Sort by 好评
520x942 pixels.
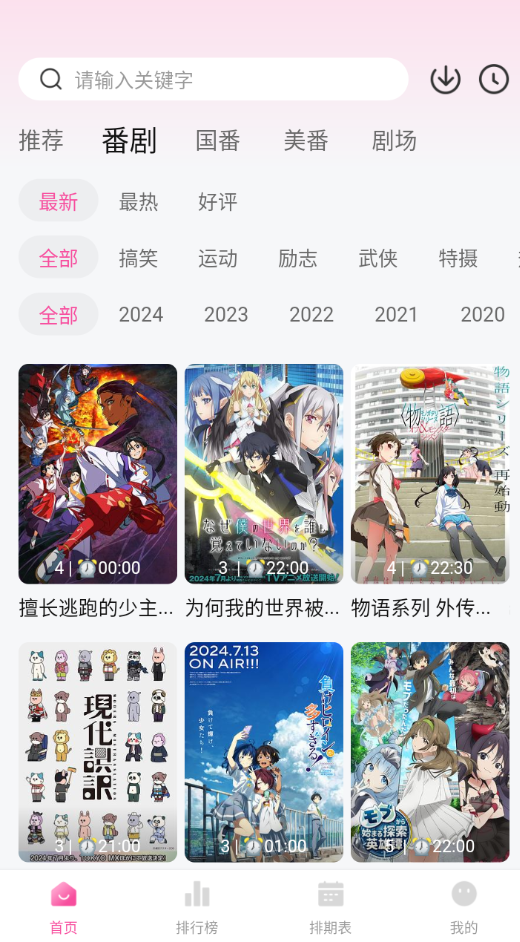coord(218,202)
